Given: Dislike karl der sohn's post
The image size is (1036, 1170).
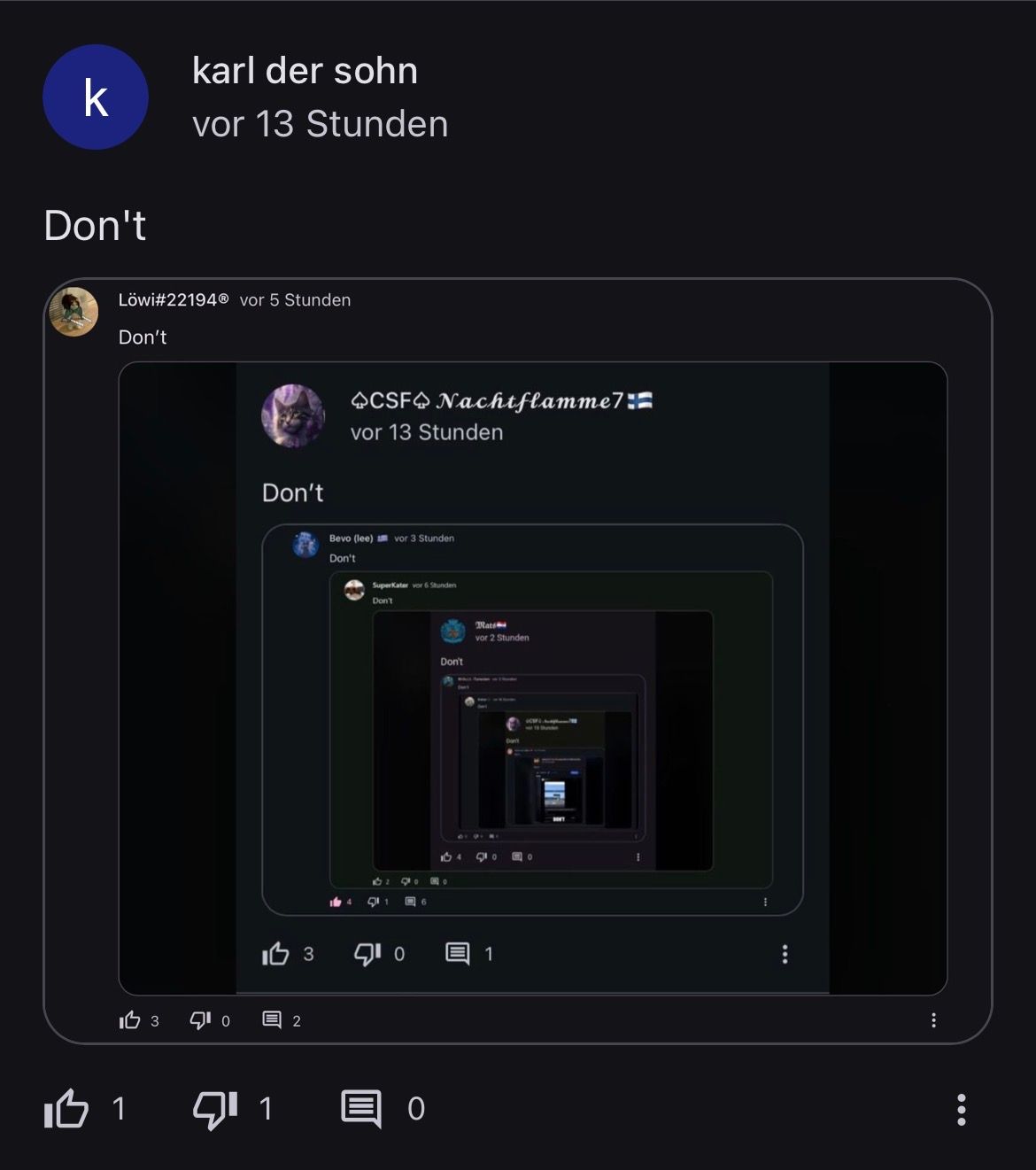Looking at the screenshot, I should click(215, 1109).
